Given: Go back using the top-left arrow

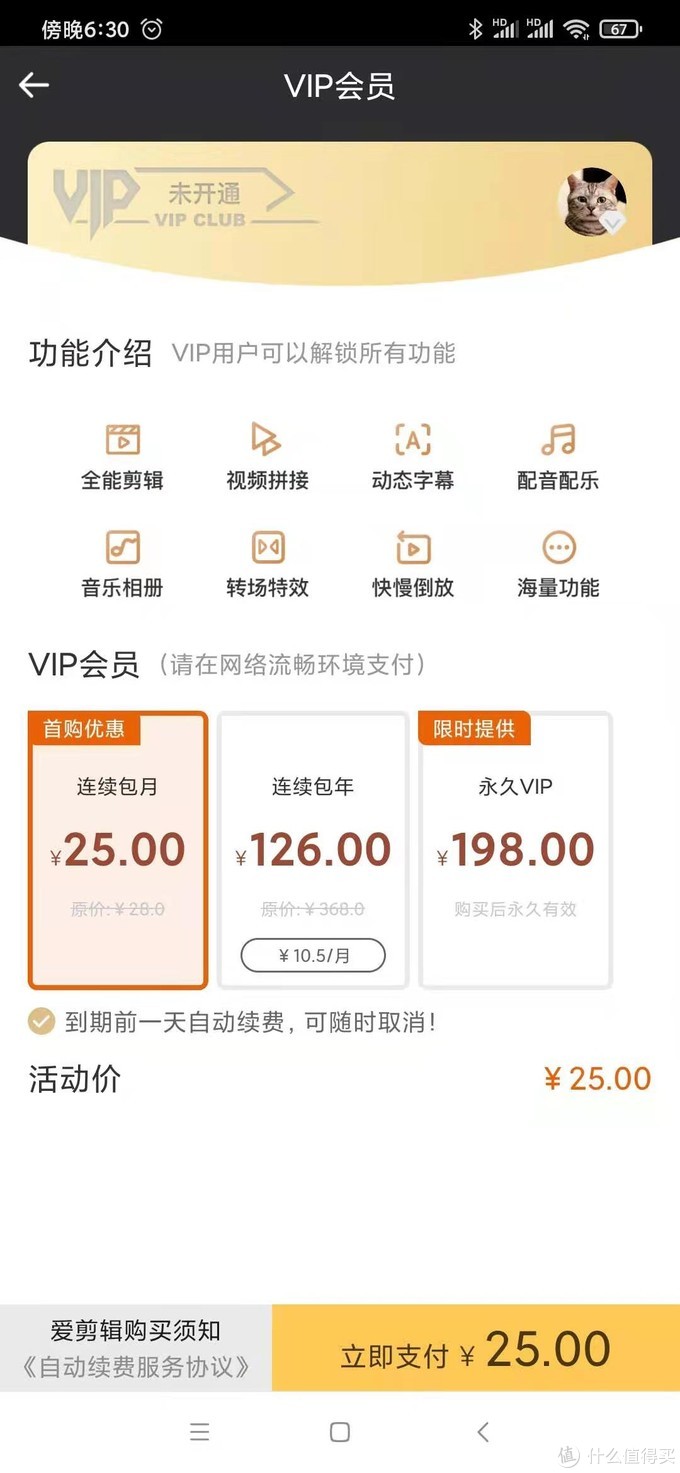Looking at the screenshot, I should click(34, 86).
